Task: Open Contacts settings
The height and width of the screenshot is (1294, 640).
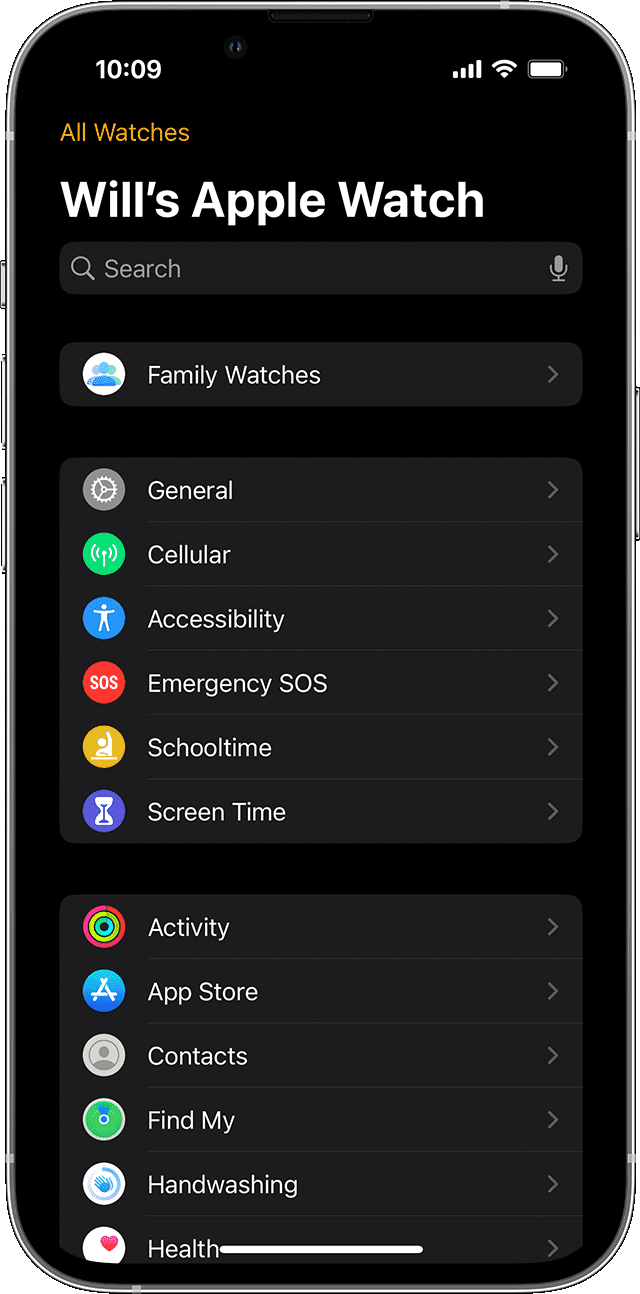Action: pos(320,1056)
